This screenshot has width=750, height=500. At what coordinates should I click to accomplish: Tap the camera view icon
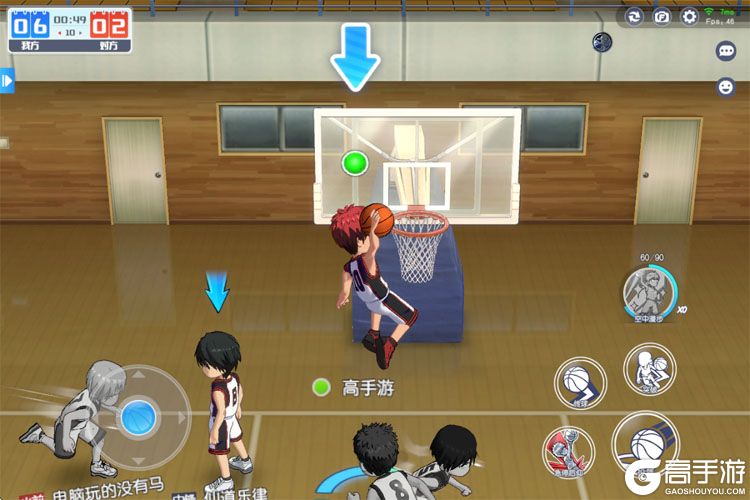click(661, 16)
